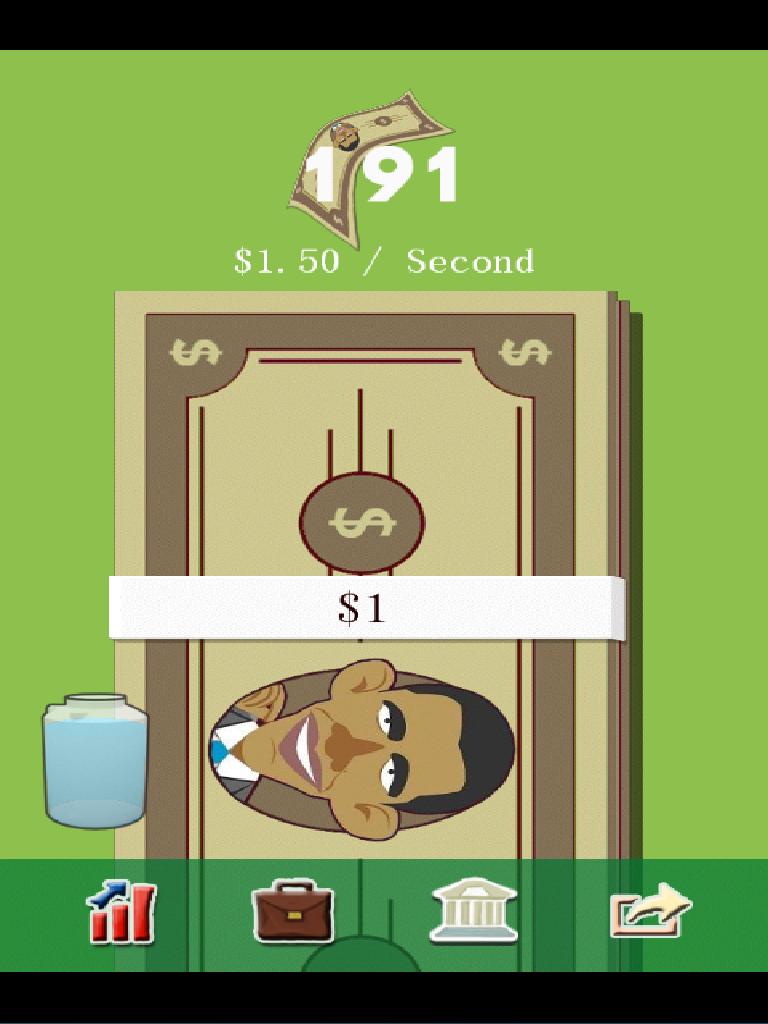Image resolution: width=768 pixels, height=1024 pixels.
Task: Open the bank building menu
Action: tap(473, 910)
